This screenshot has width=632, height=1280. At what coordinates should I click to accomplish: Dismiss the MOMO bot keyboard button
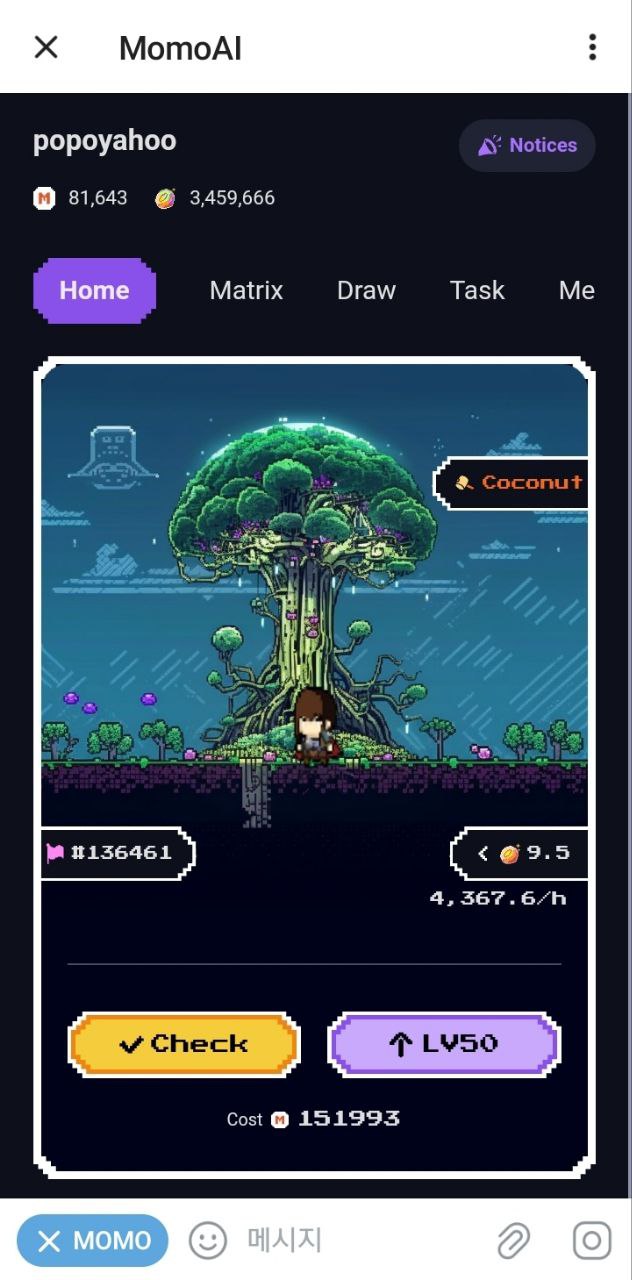93,1241
